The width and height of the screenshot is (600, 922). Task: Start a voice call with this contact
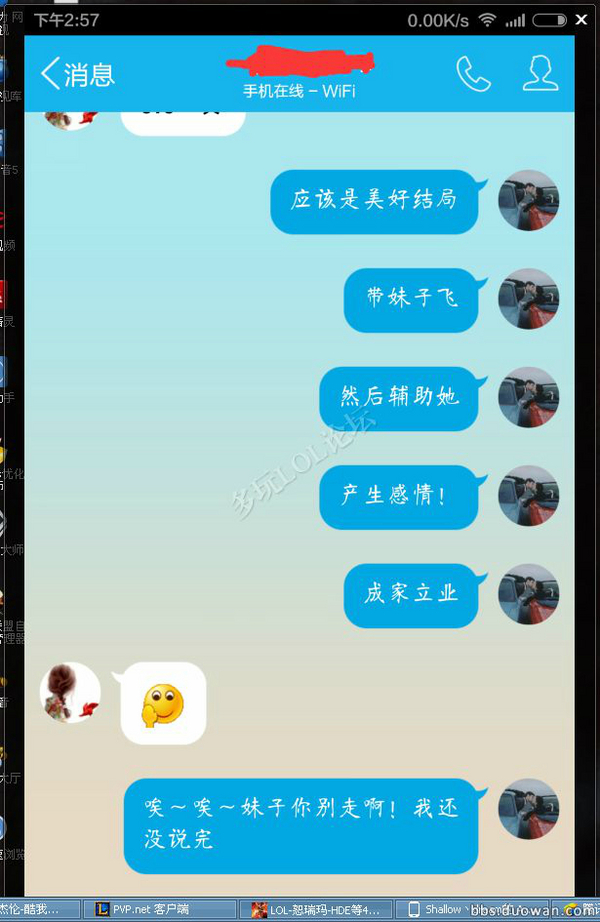(x=473, y=73)
